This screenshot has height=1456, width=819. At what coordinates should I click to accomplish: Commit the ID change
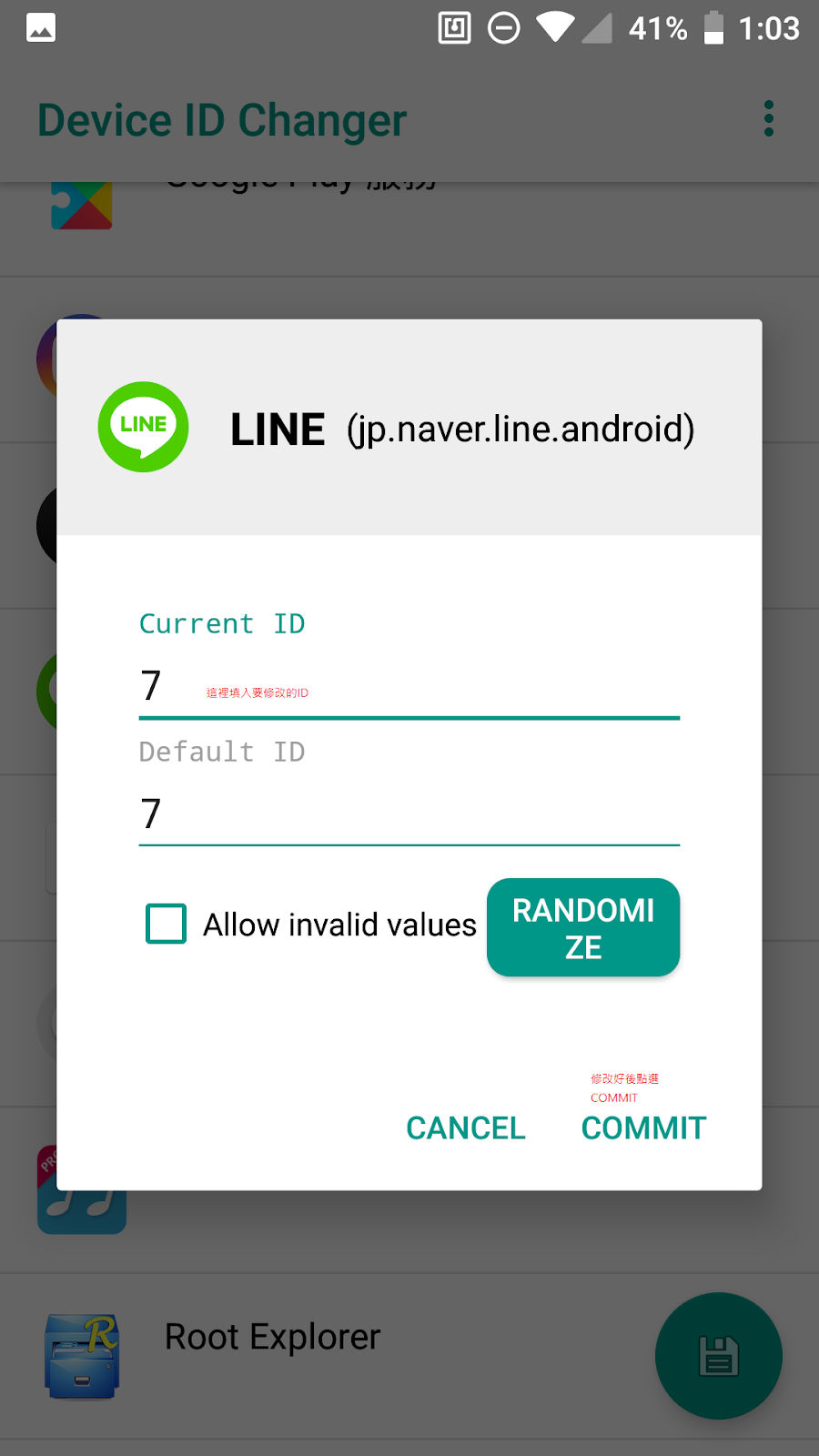643,1127
